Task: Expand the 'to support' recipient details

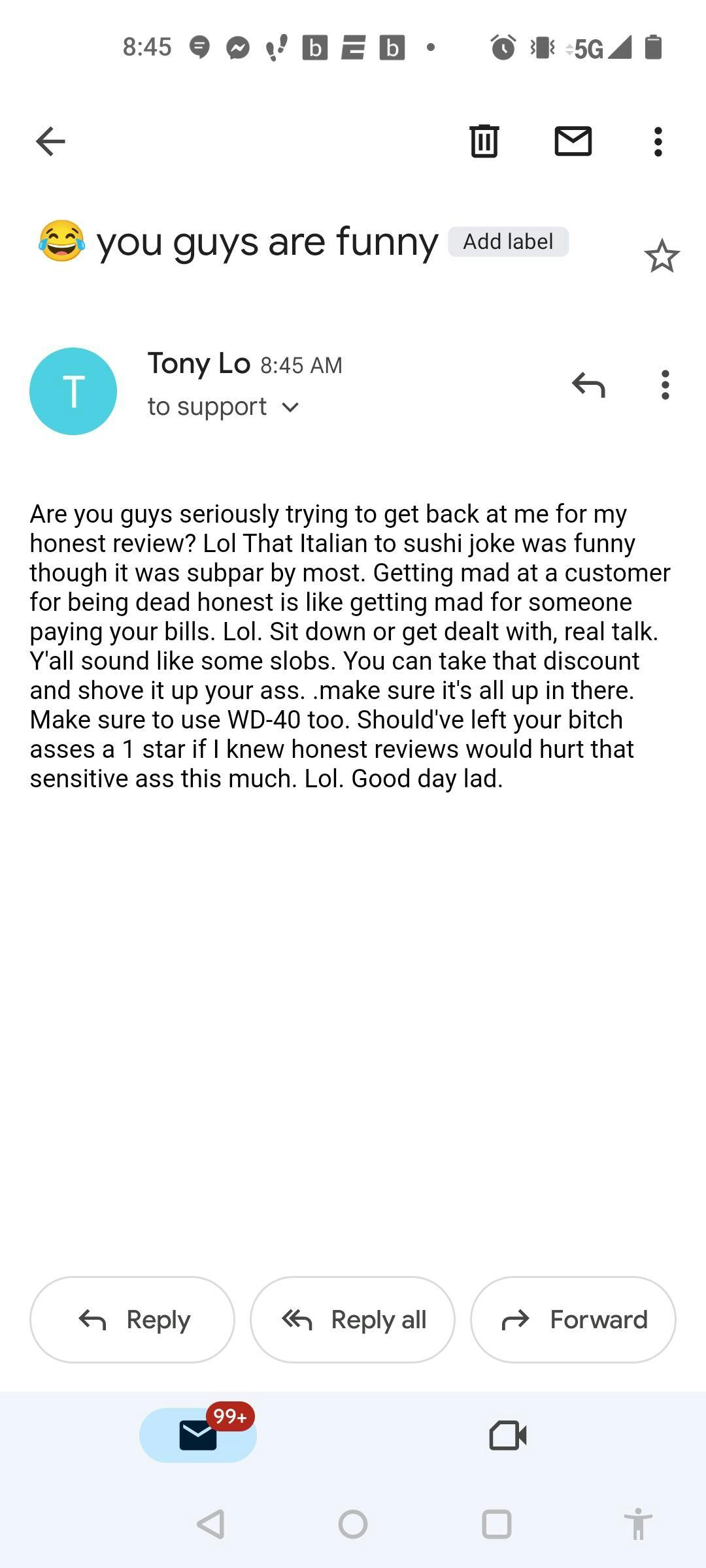Action: (290, 407)
